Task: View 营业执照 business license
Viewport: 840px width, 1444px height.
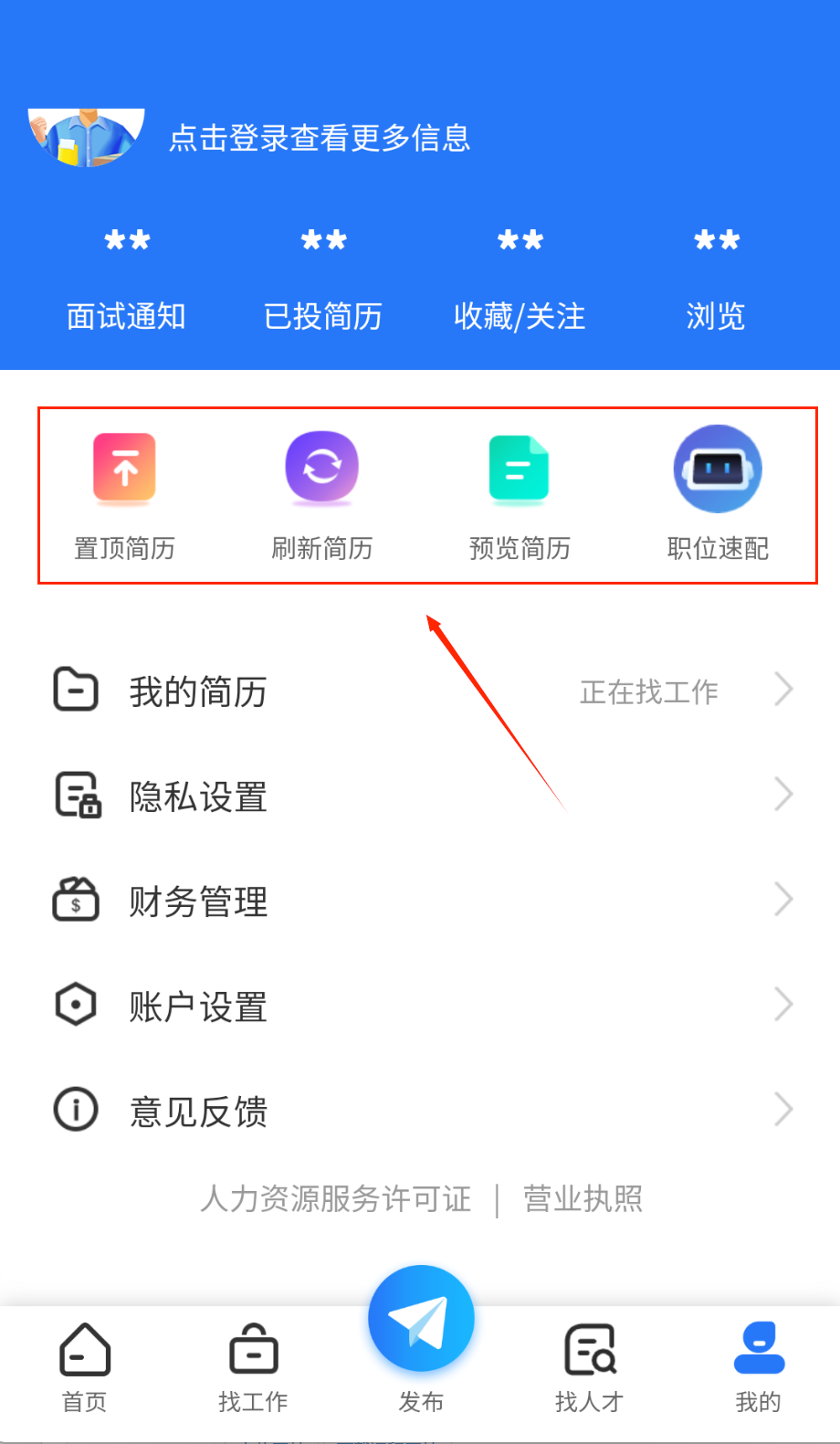Action: (583, 1198)
